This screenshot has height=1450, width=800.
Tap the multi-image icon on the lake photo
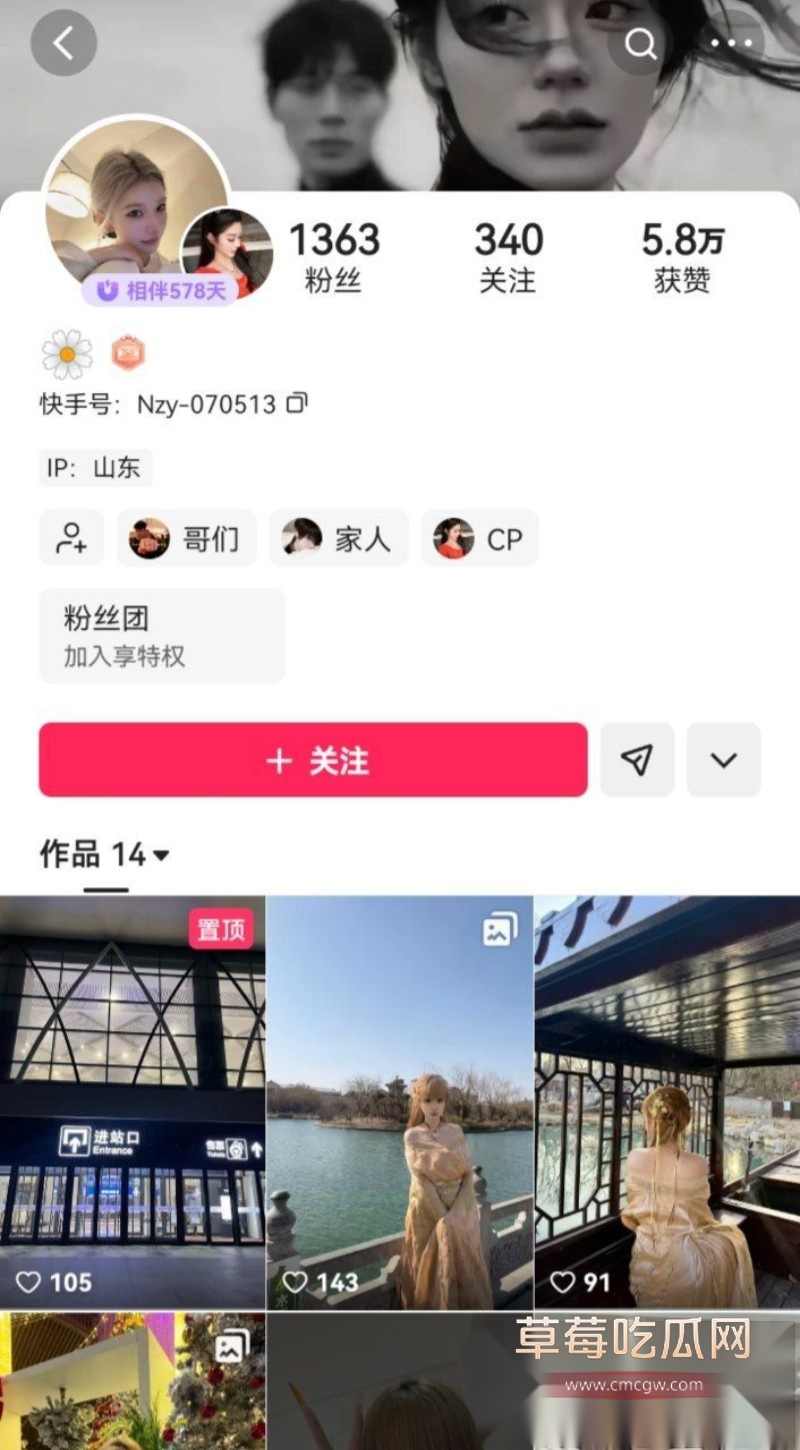point(497,930)
